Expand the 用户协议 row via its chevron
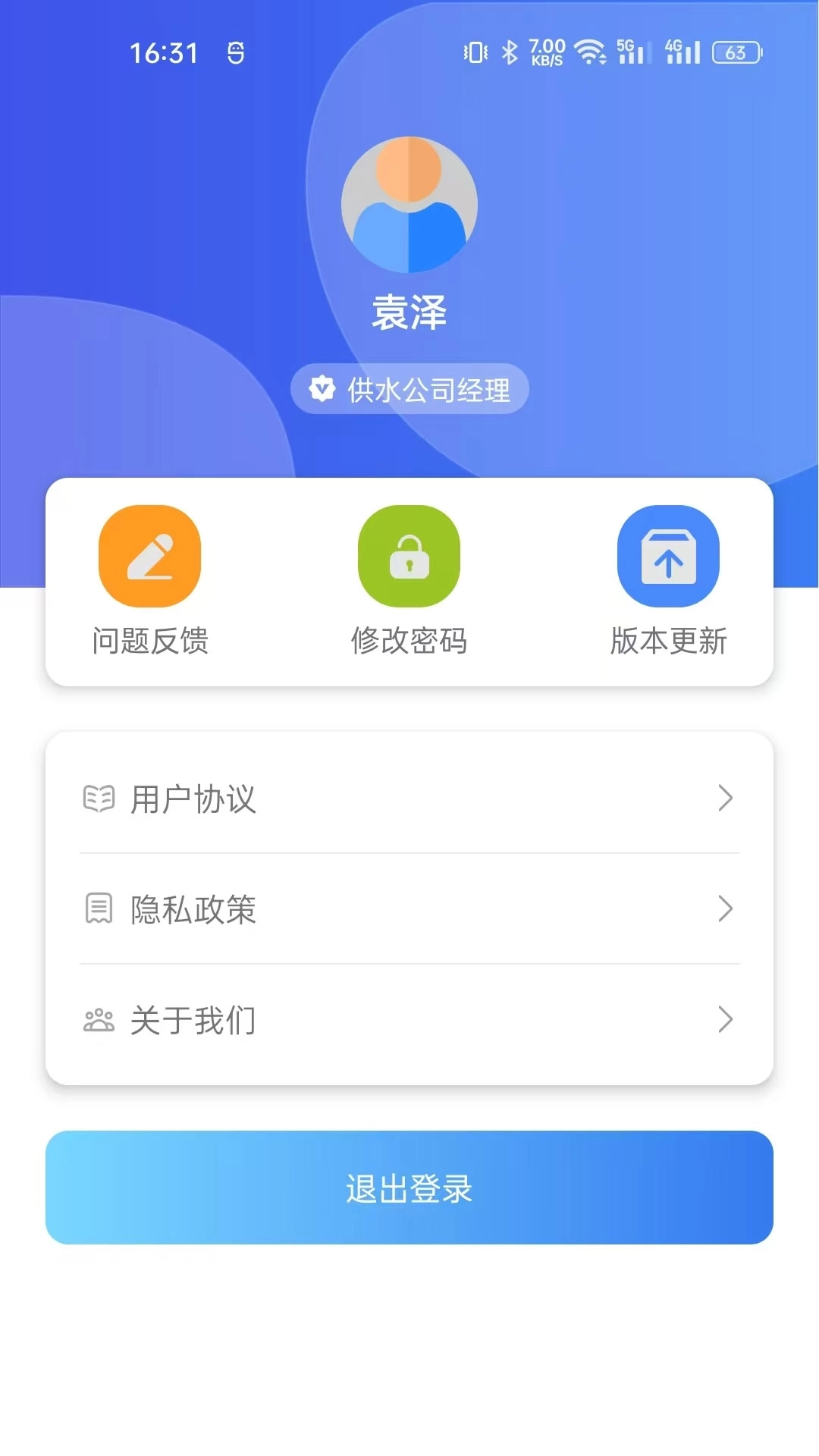The width and height of the screenshot is (819, 1456). point(726,799)
